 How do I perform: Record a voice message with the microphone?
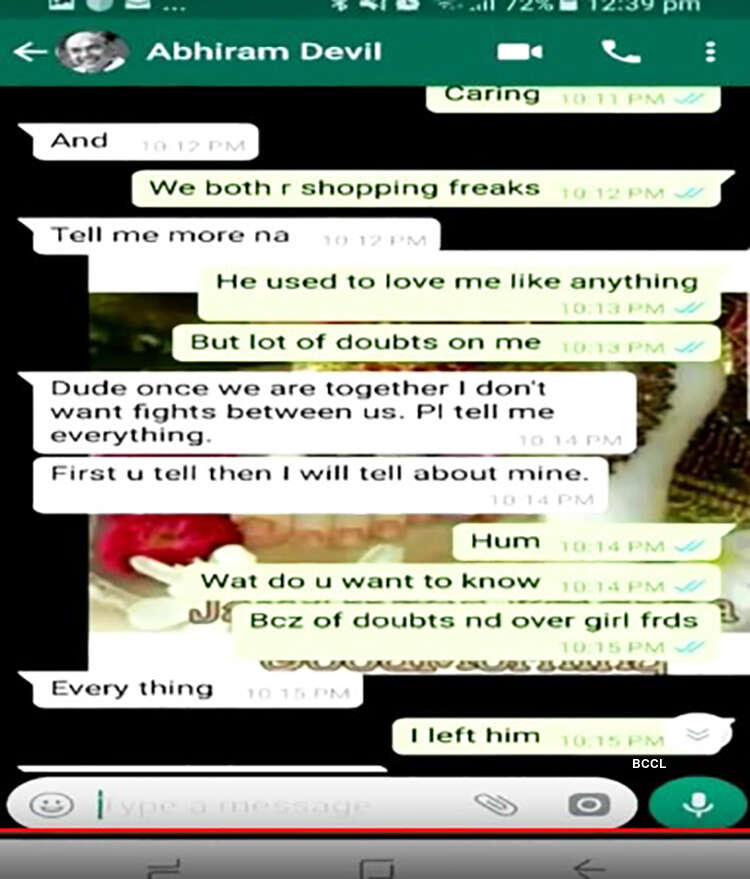click(697, 804)
